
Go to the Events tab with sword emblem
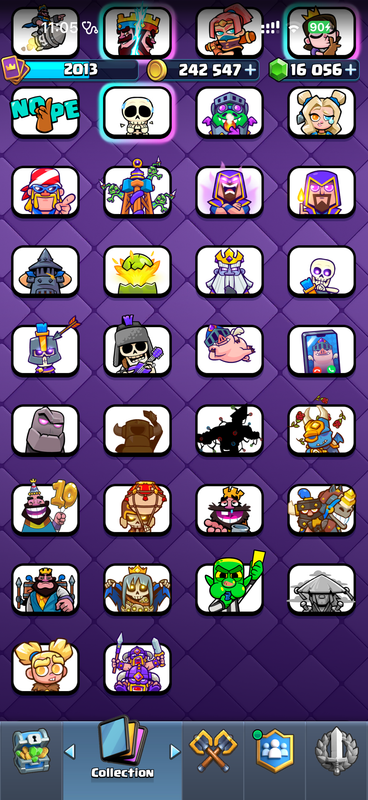[336, 751]
